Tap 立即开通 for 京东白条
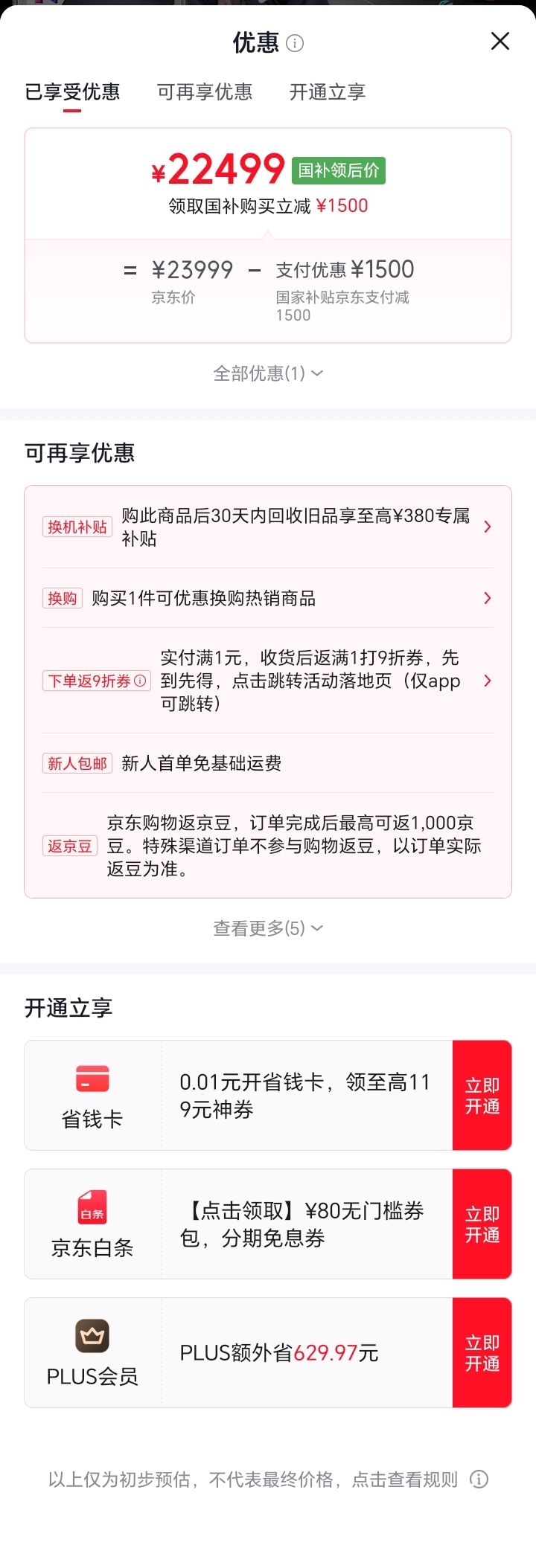The width and height of the screenshot is (536, 1568). pos(482,1224)
